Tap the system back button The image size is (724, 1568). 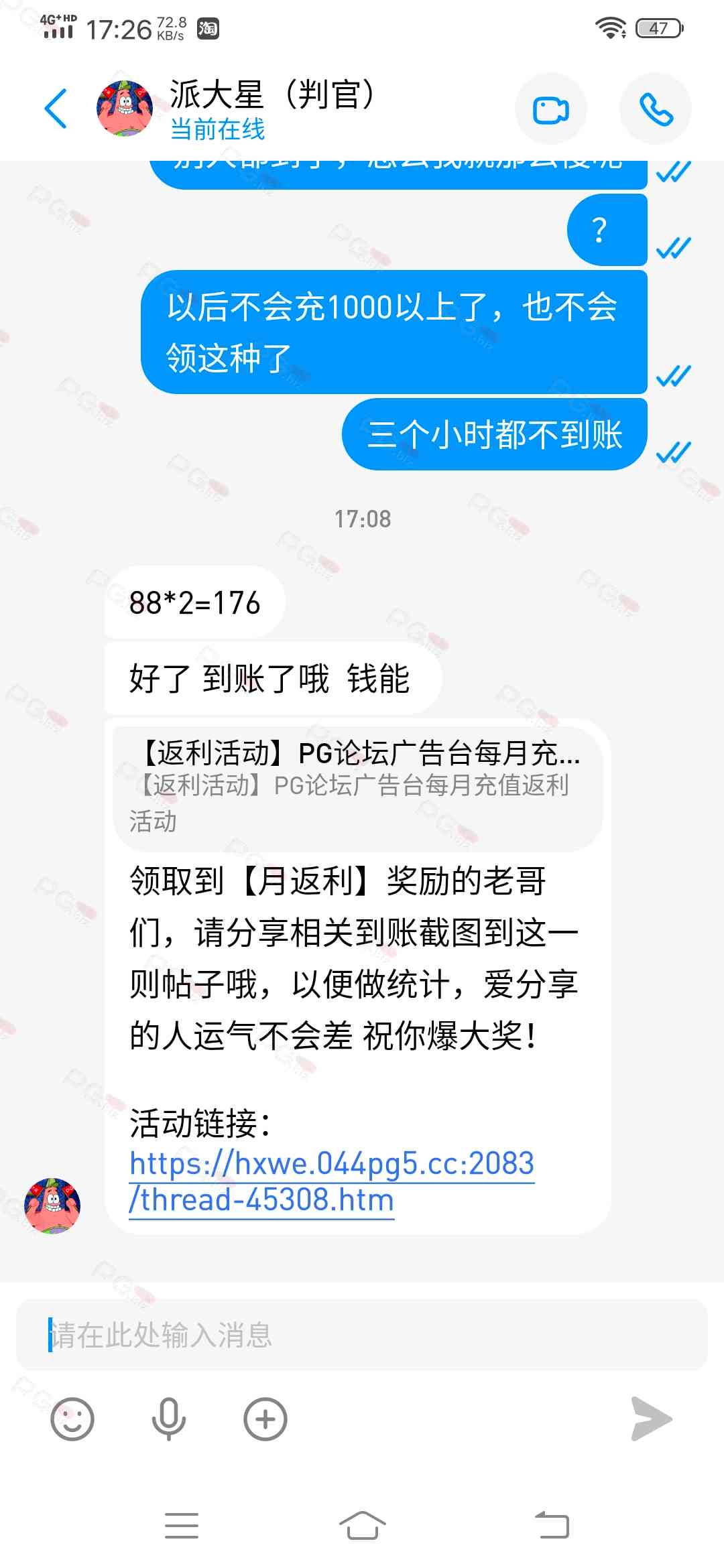[552, 1526]
